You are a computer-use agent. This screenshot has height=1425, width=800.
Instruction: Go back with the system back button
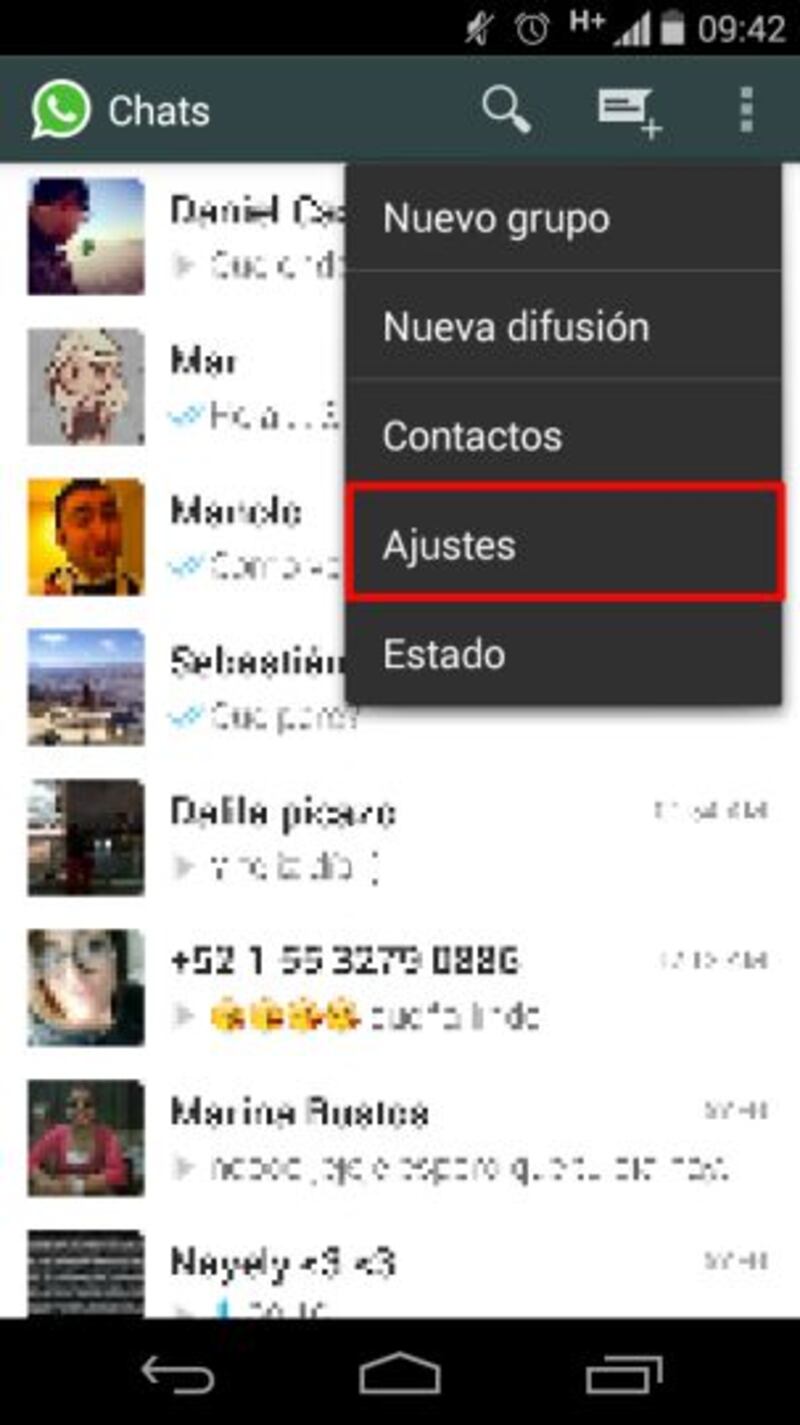pos(177,1375)
